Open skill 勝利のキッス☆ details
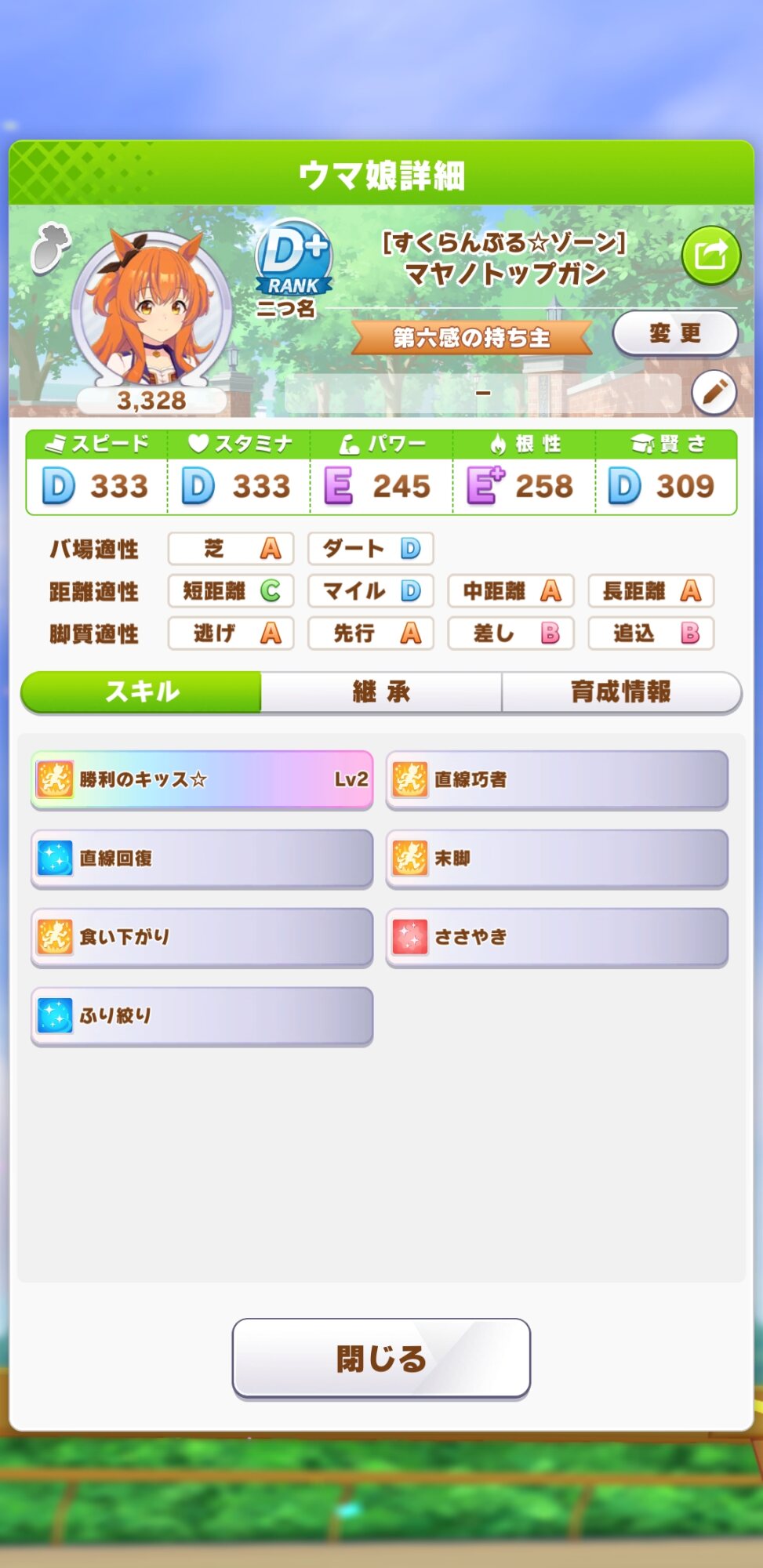Image resolution: width=763 pixels, height=1568 pixels. (x=202, y=779)
